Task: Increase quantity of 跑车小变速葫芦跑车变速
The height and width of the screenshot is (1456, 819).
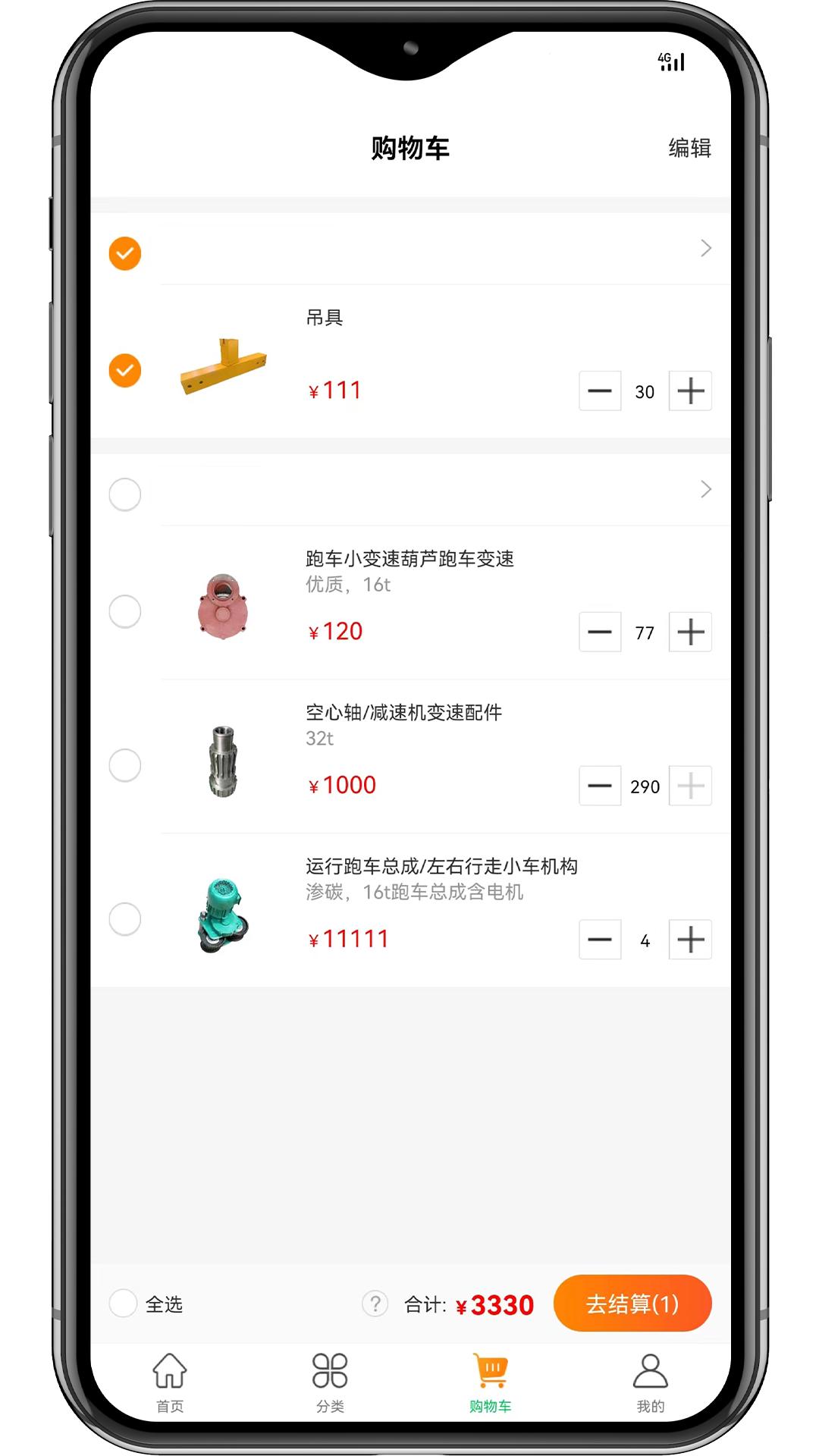Action: pos(690,632)
